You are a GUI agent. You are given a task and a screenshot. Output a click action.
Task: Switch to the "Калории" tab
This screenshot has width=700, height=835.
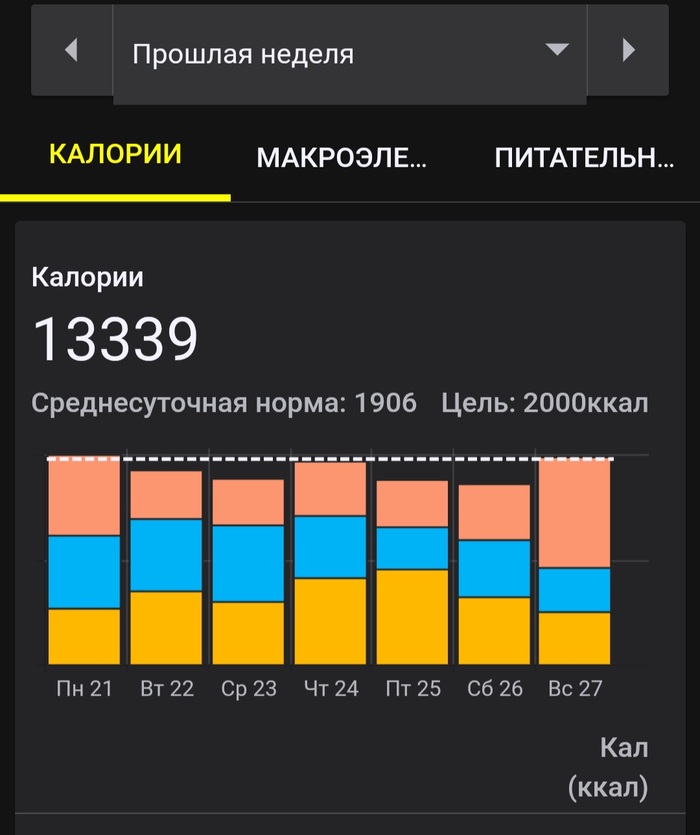point(116,155)
